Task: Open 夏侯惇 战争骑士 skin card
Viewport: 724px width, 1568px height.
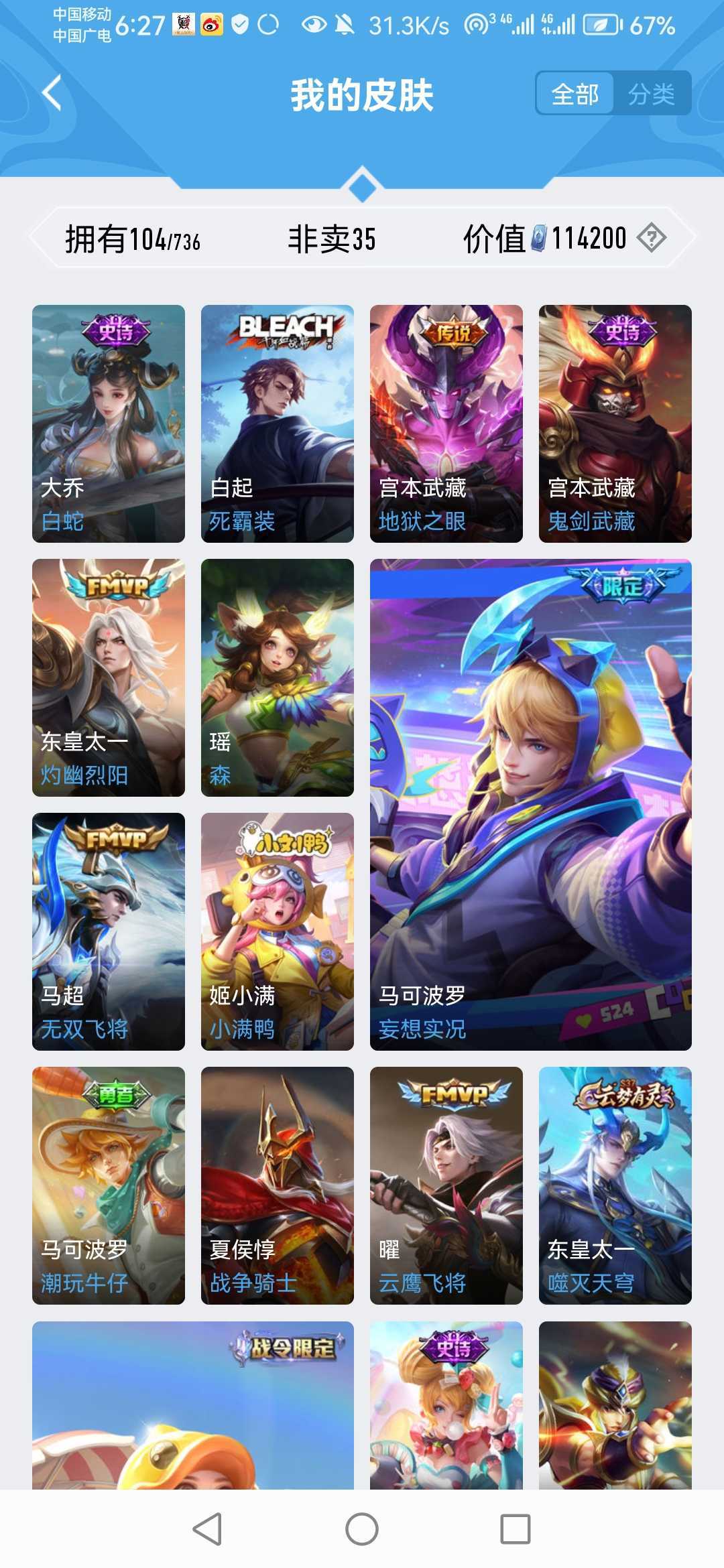Action: point(278,1185)
